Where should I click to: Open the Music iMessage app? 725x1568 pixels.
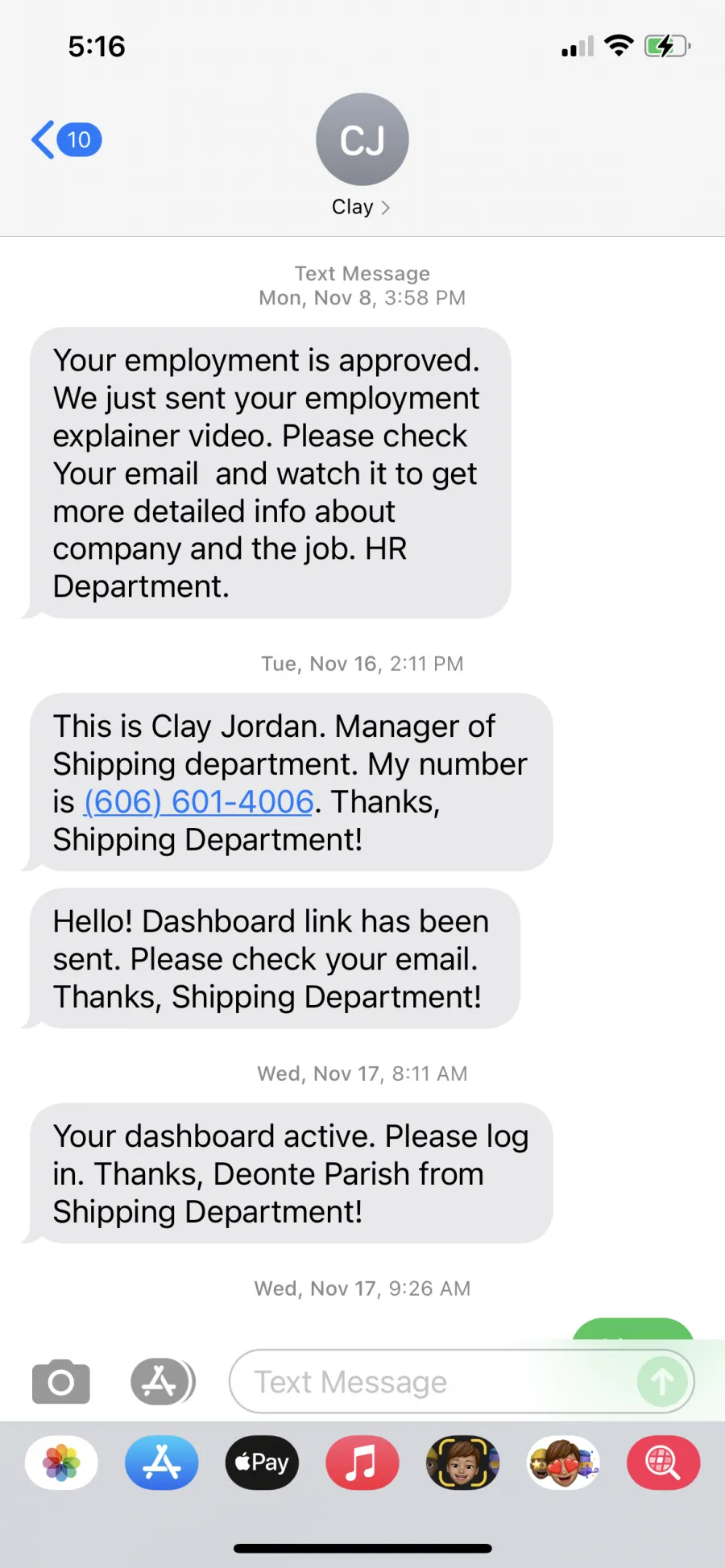(362, 1463)
